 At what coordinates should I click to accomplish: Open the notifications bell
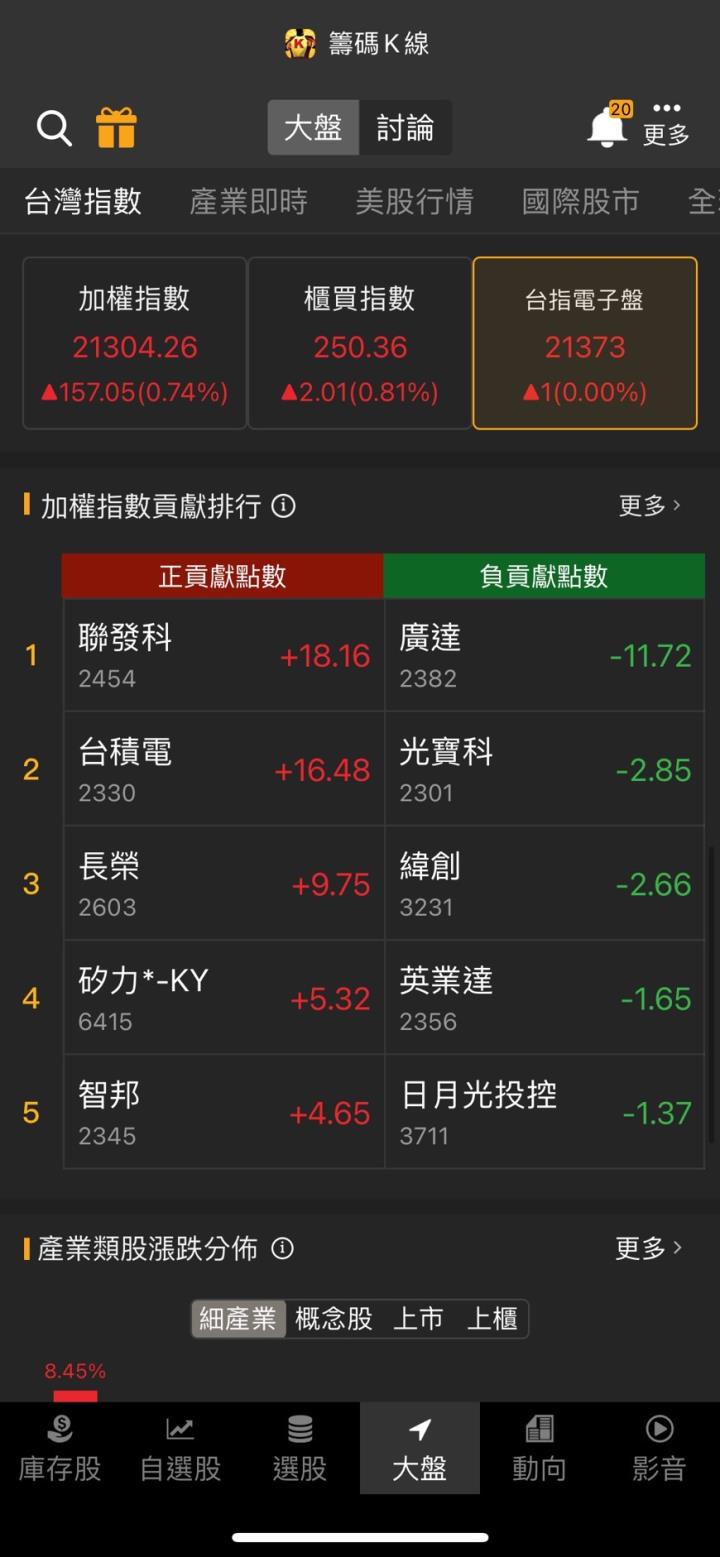tap(607, 128)
